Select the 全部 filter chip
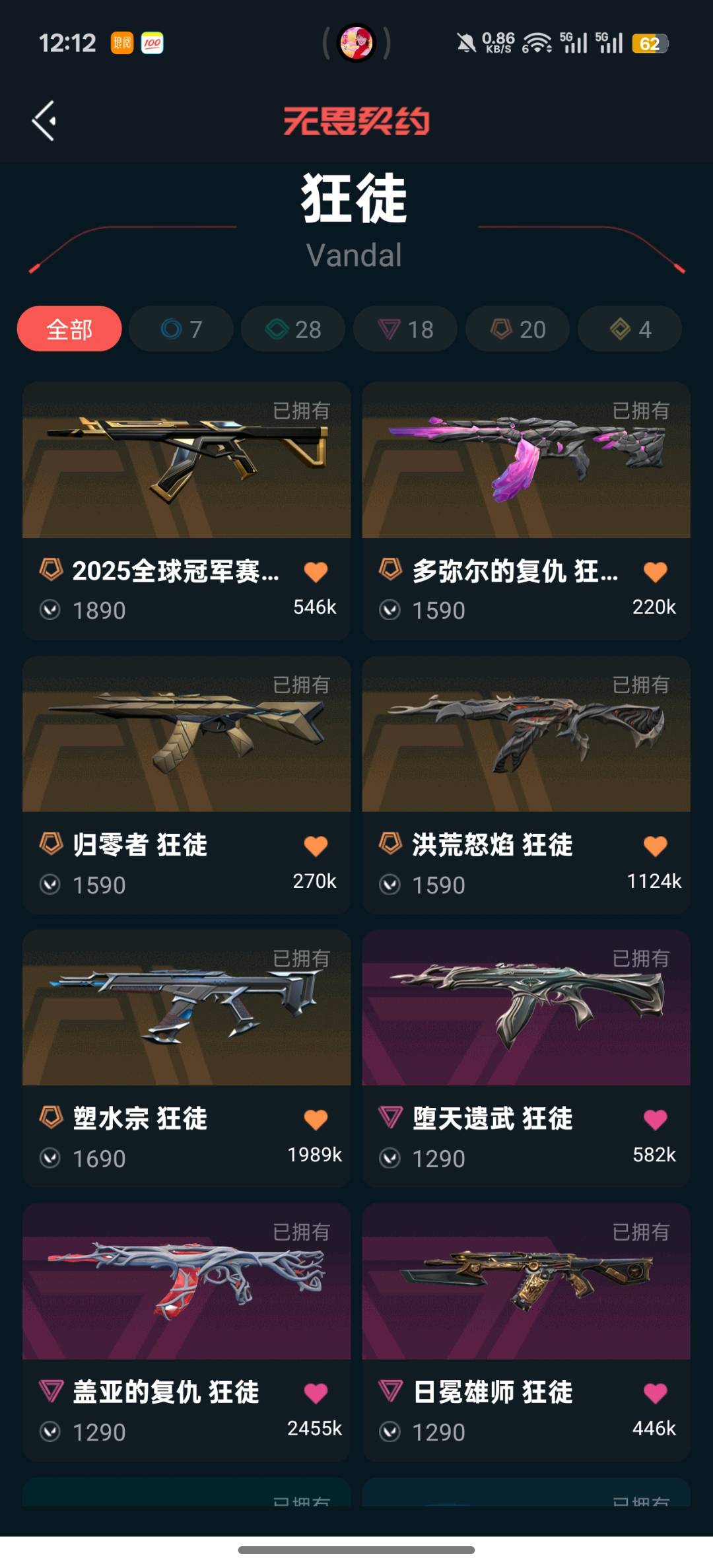 (x=69, y=329)
